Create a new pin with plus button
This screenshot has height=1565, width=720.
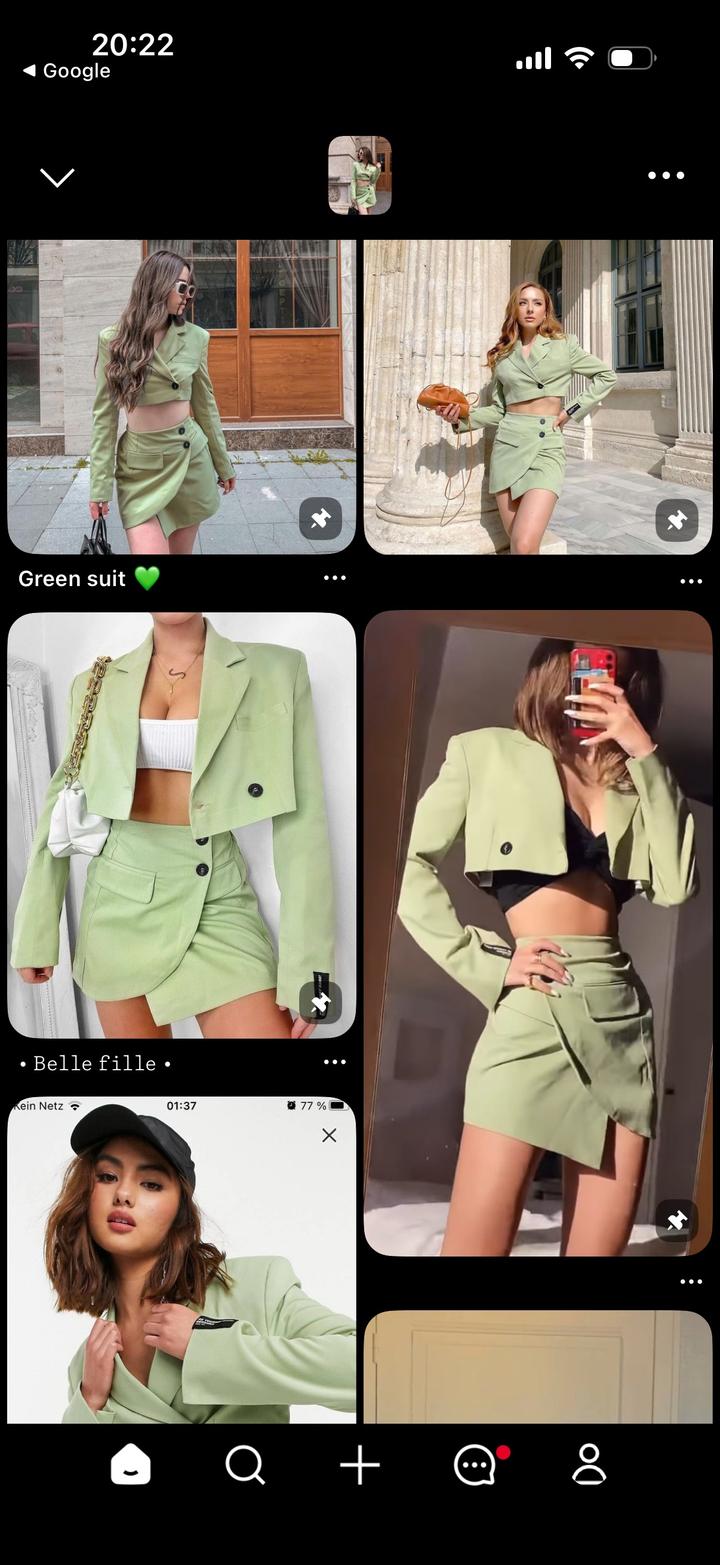pyautogui.click(x=360, y=1466)
